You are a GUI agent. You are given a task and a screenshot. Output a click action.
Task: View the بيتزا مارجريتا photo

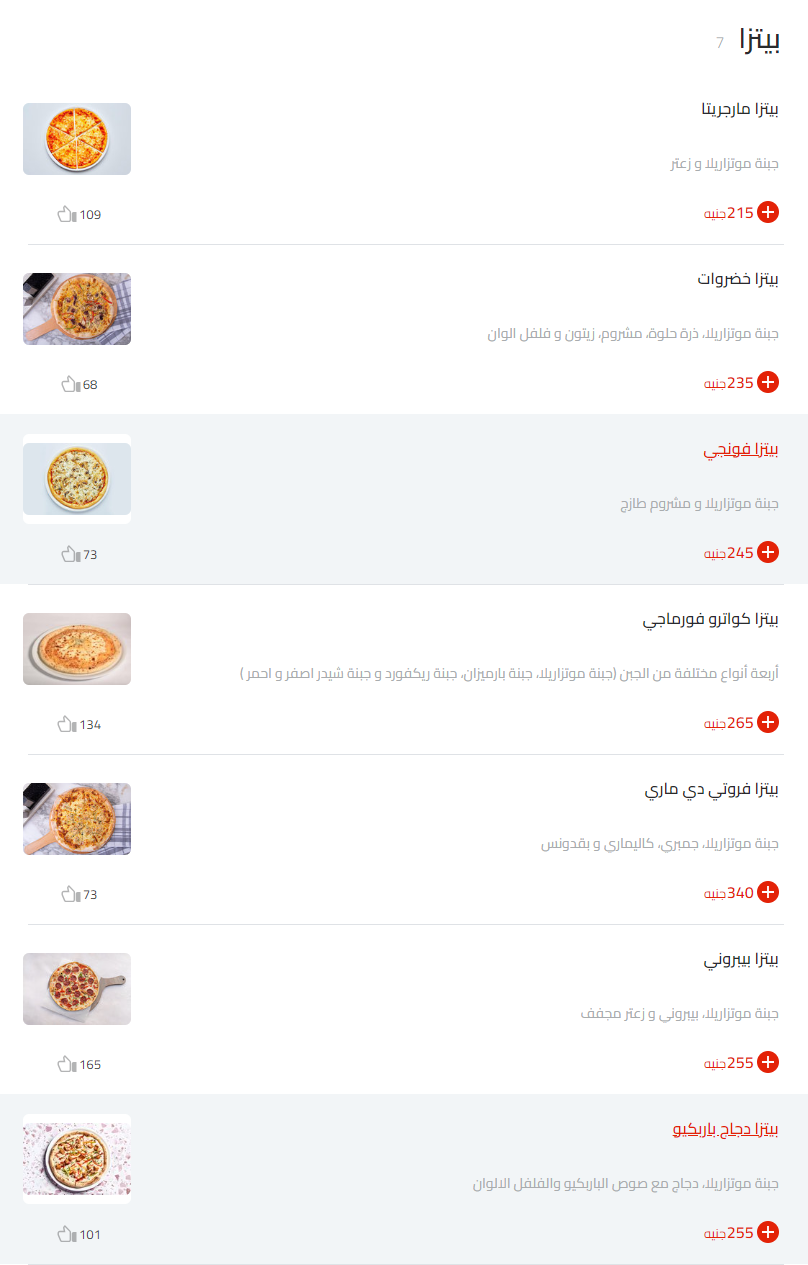coord(77,139)
